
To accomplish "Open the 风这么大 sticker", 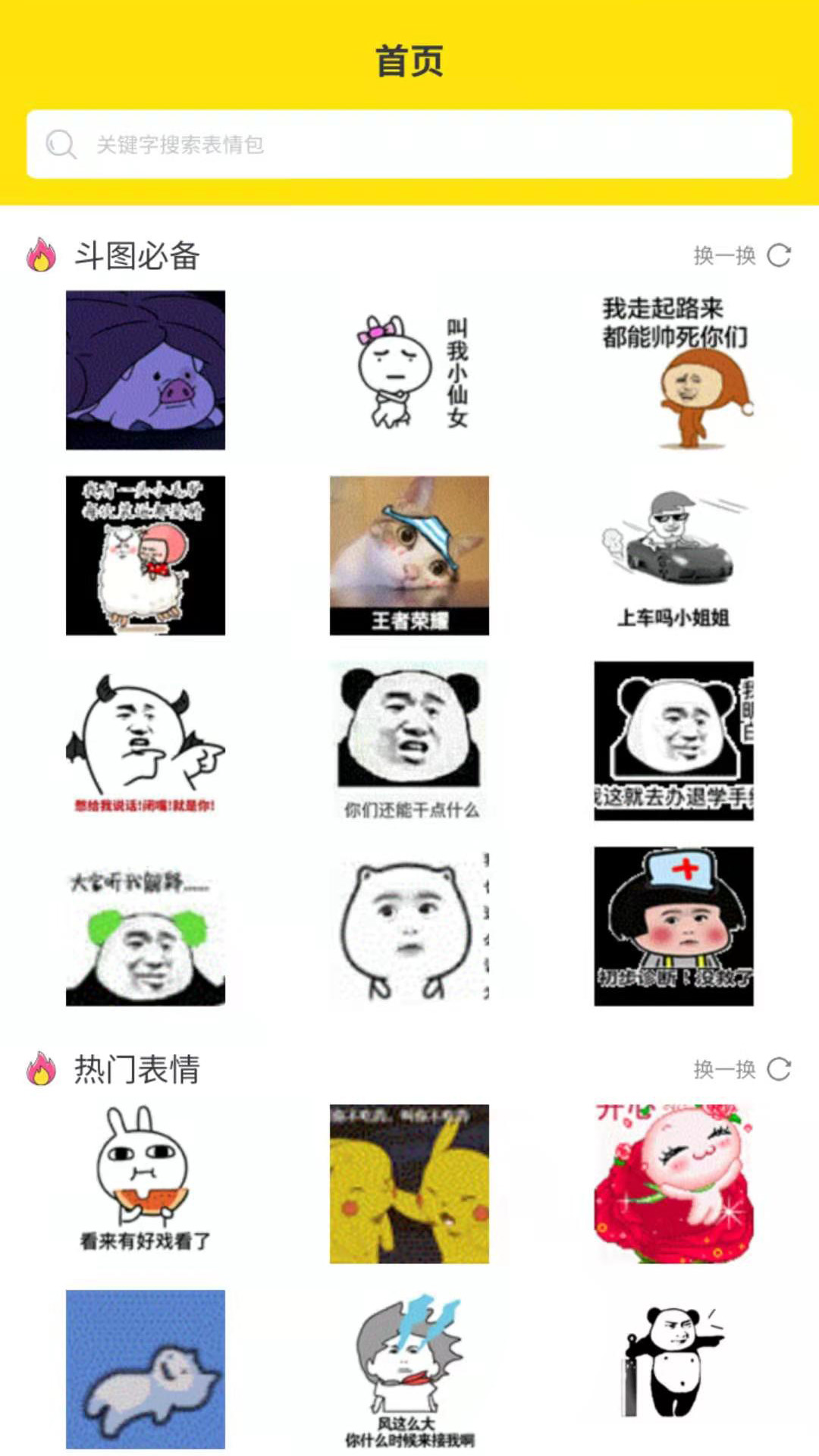I will [409, 1370].
